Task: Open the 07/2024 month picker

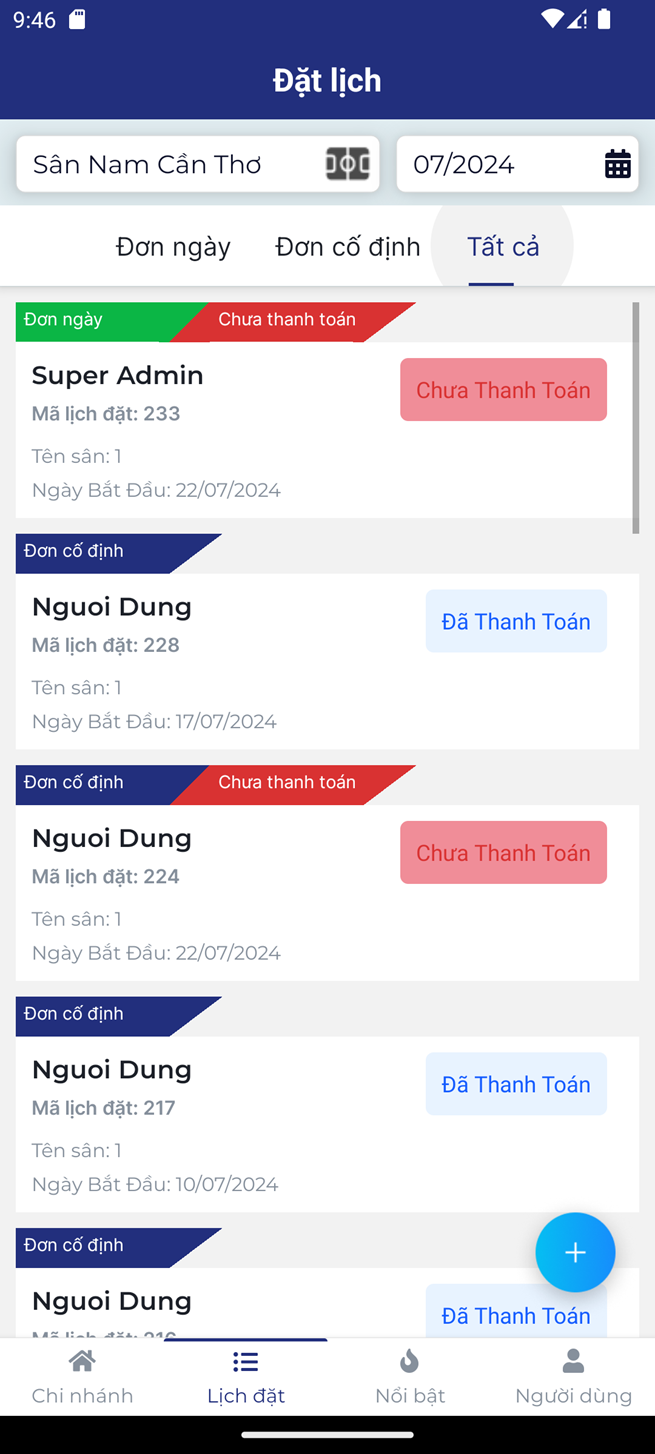Action: (x=517, y=164)
